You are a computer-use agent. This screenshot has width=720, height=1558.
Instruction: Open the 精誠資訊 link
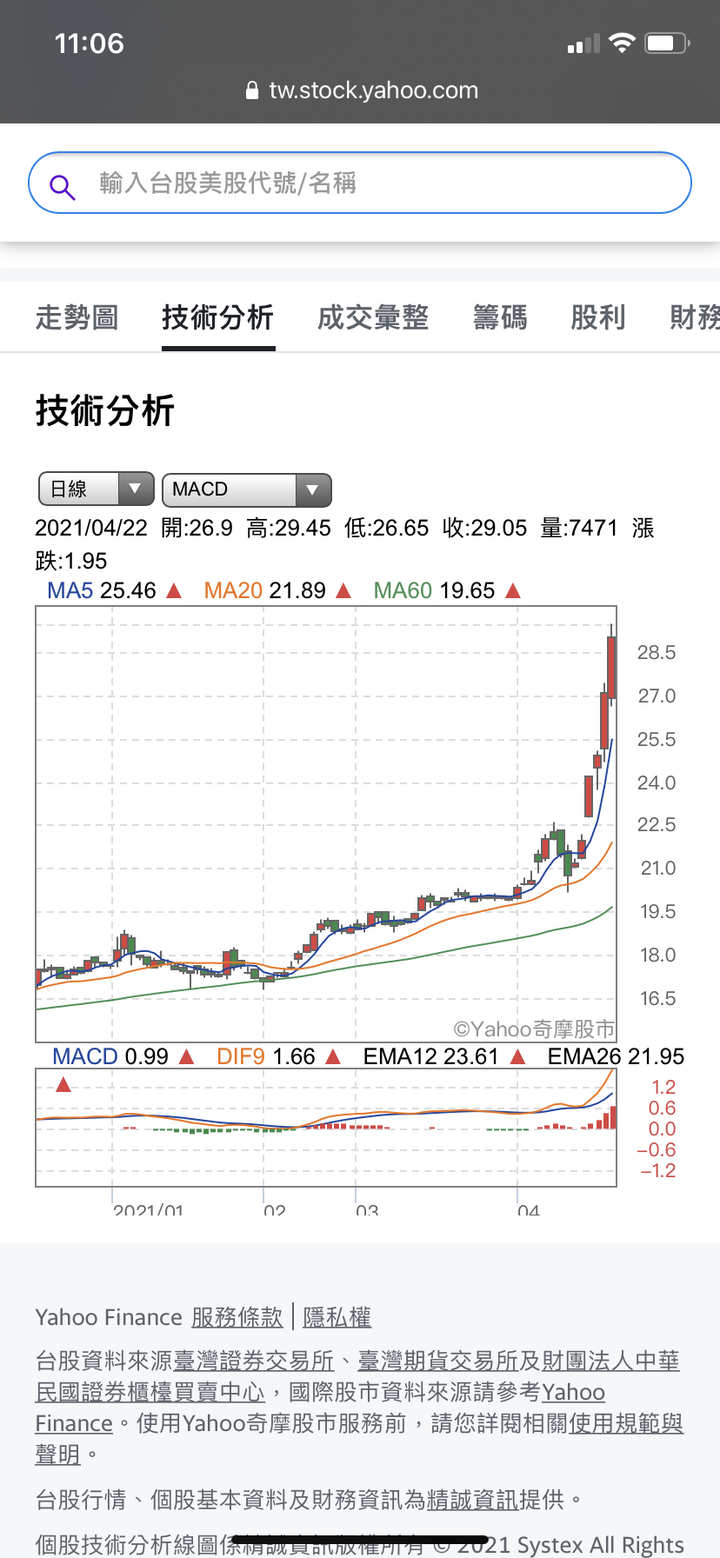pos(472,1499)
